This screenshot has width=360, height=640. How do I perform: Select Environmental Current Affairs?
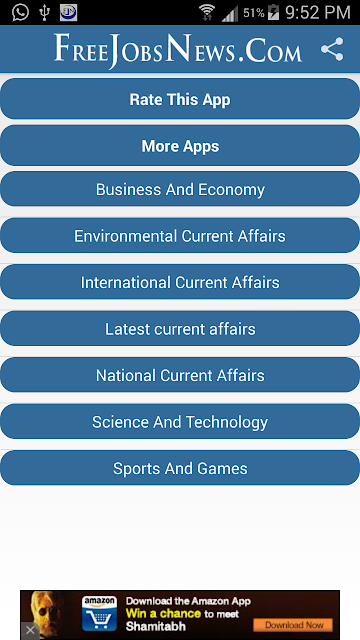(180, 236)
